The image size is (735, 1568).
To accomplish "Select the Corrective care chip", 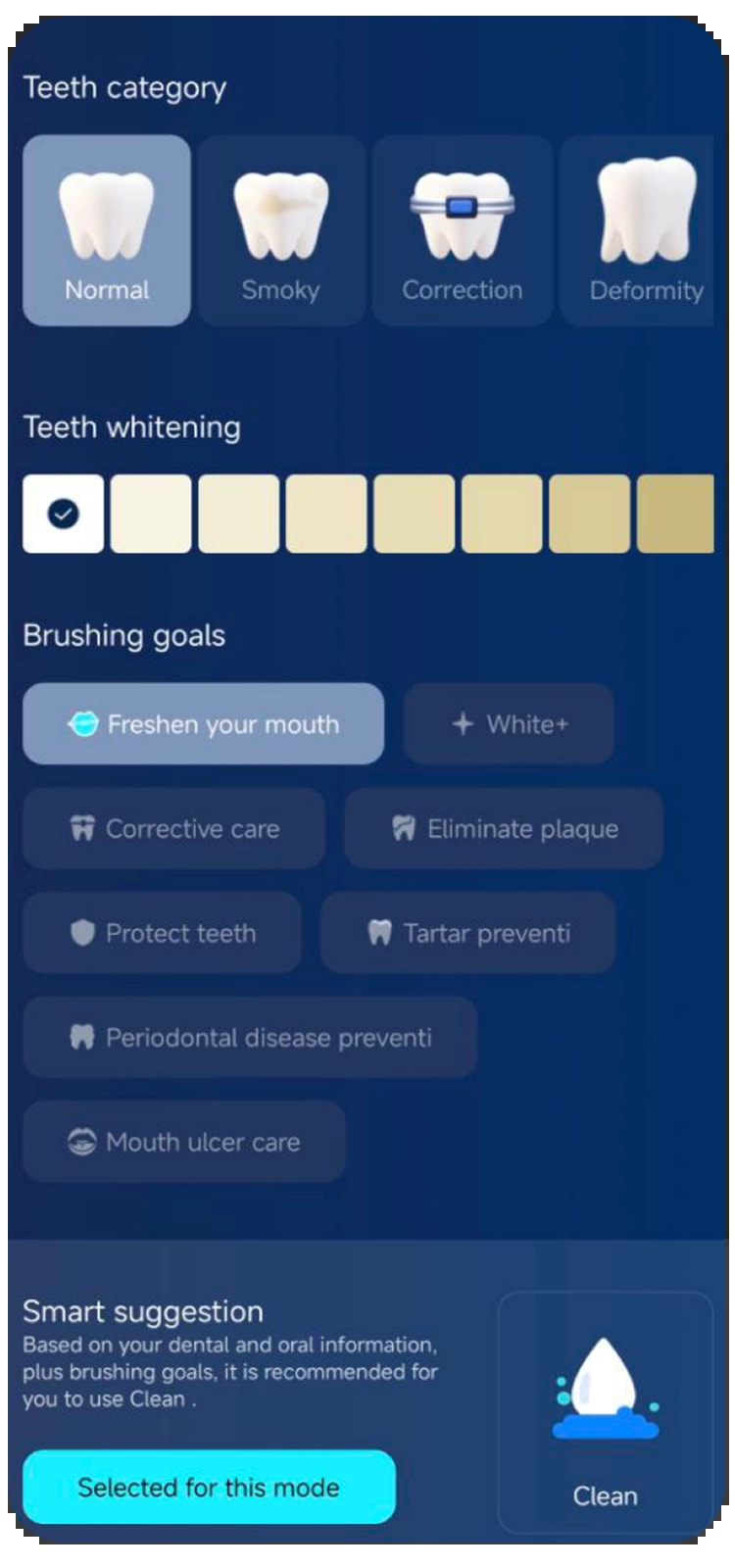I will (172, 829).
